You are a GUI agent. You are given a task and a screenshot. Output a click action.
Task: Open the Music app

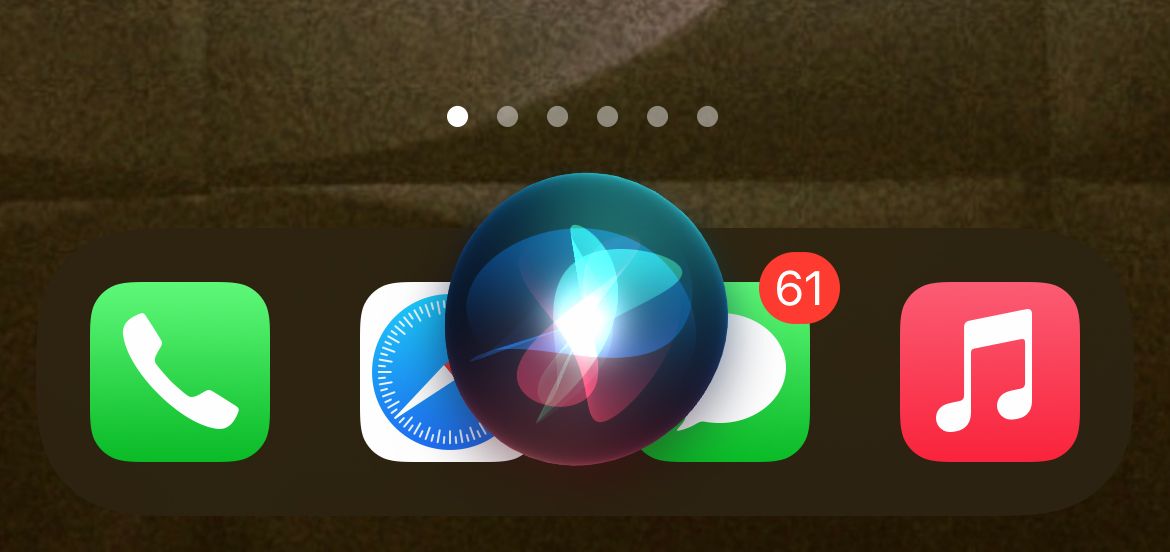(990, 371)
